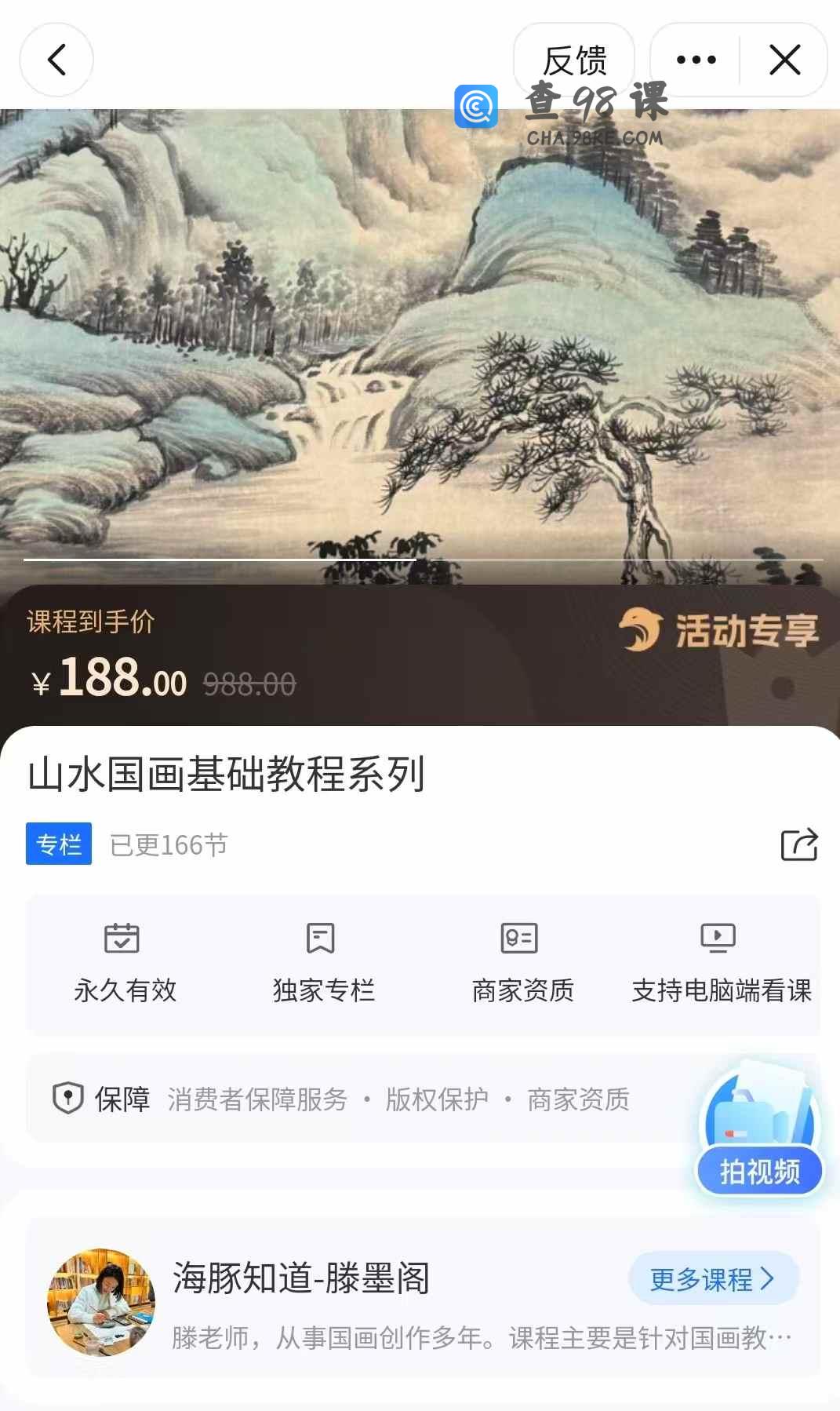This screenshot has width=840, height=1411.
Task: Tap the 反馈 feedback button
Action: 574,60
